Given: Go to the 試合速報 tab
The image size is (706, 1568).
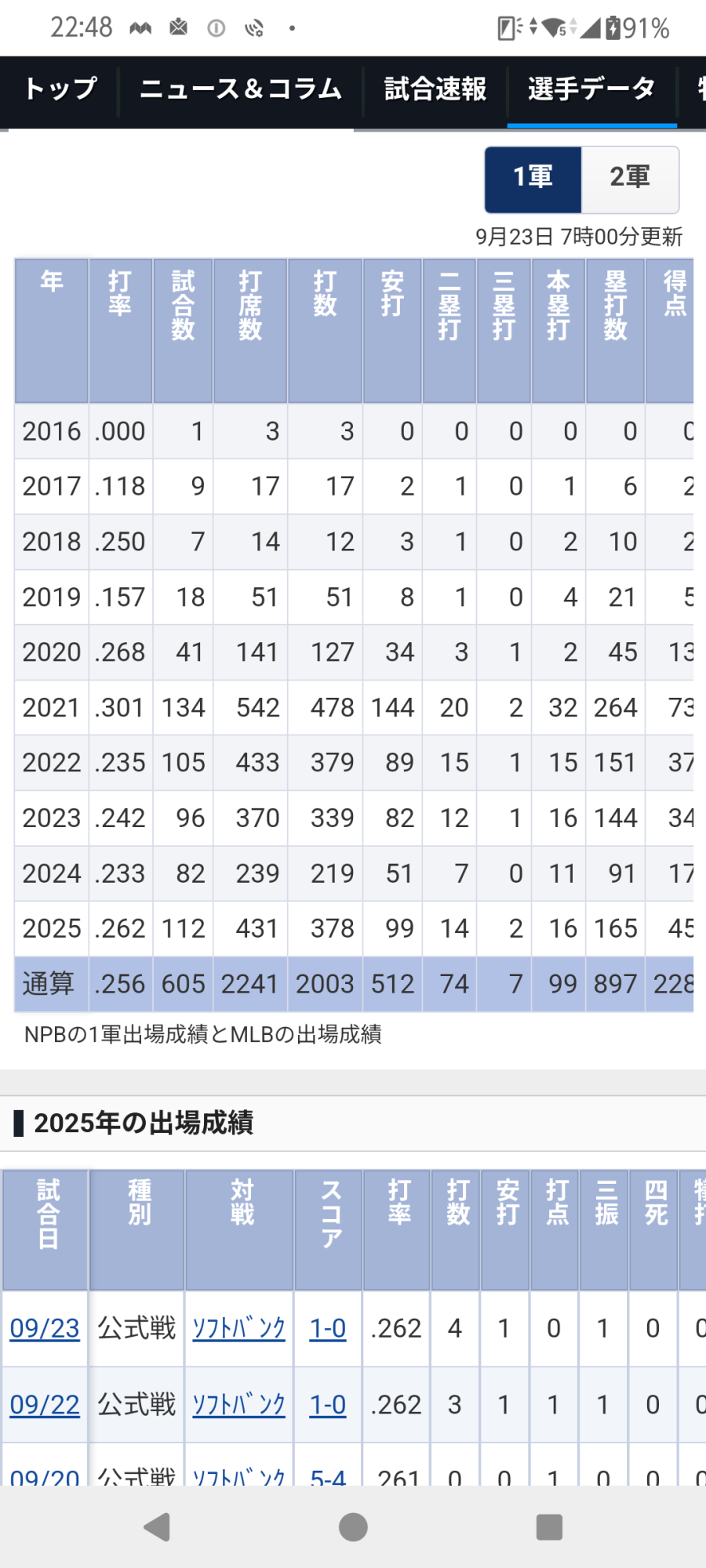Looking at the screenshot, I should 435,89.
